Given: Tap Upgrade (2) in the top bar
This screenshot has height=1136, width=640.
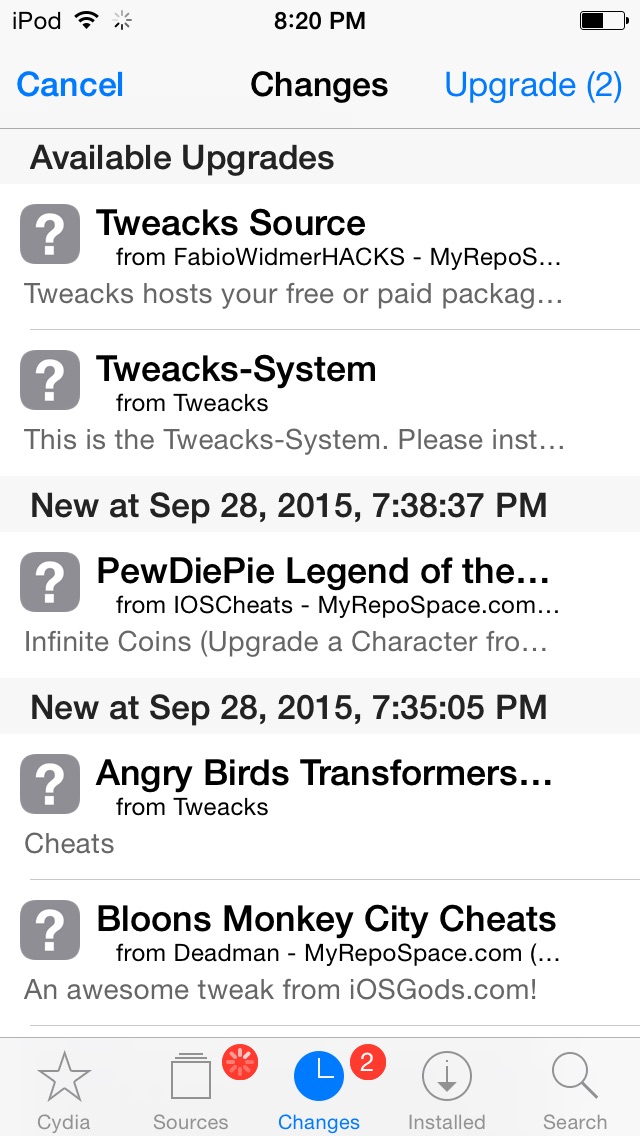Looking at the screenshot, I should [x=533, y=85].
